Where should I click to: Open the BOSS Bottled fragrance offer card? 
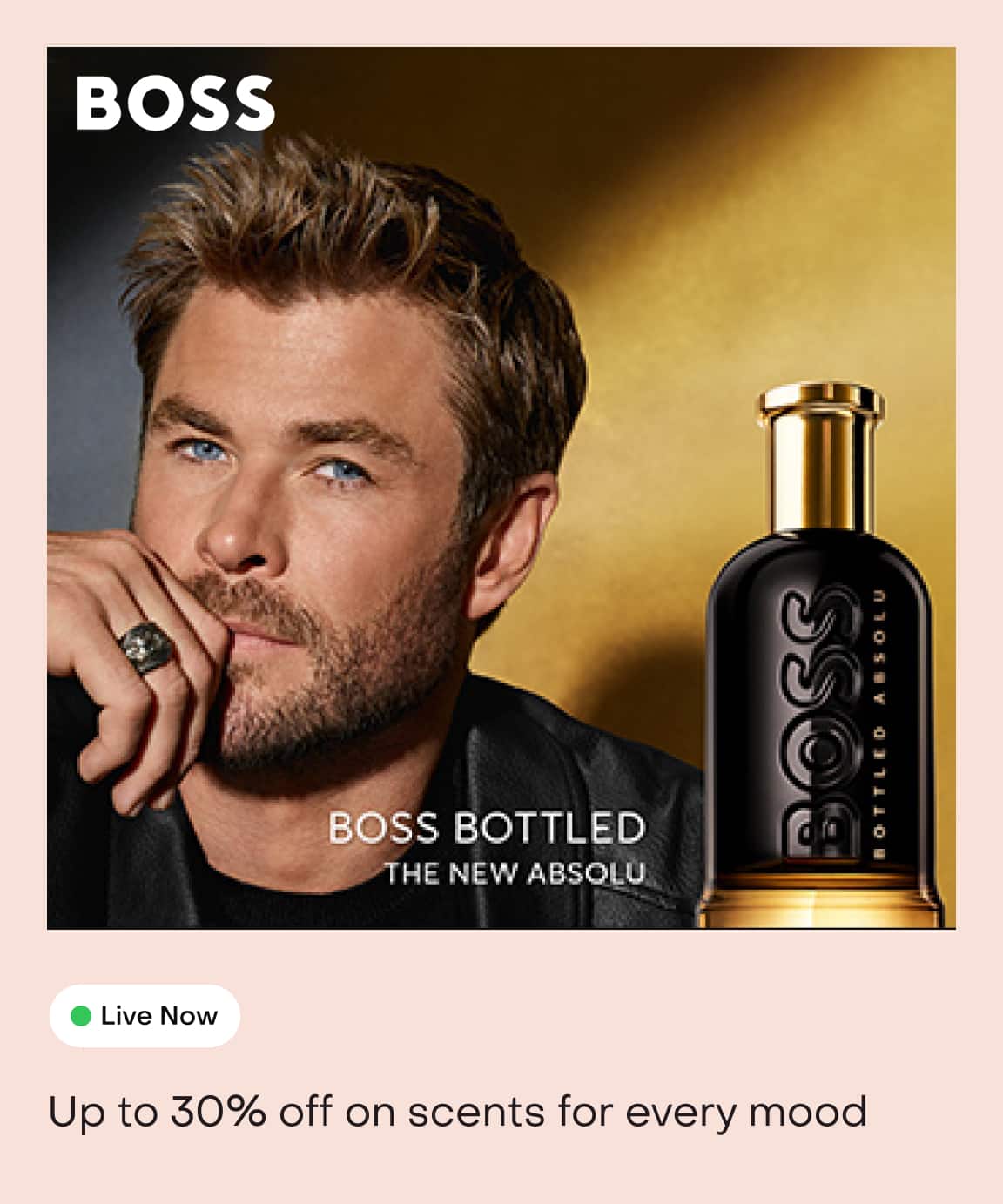[501, 488]
